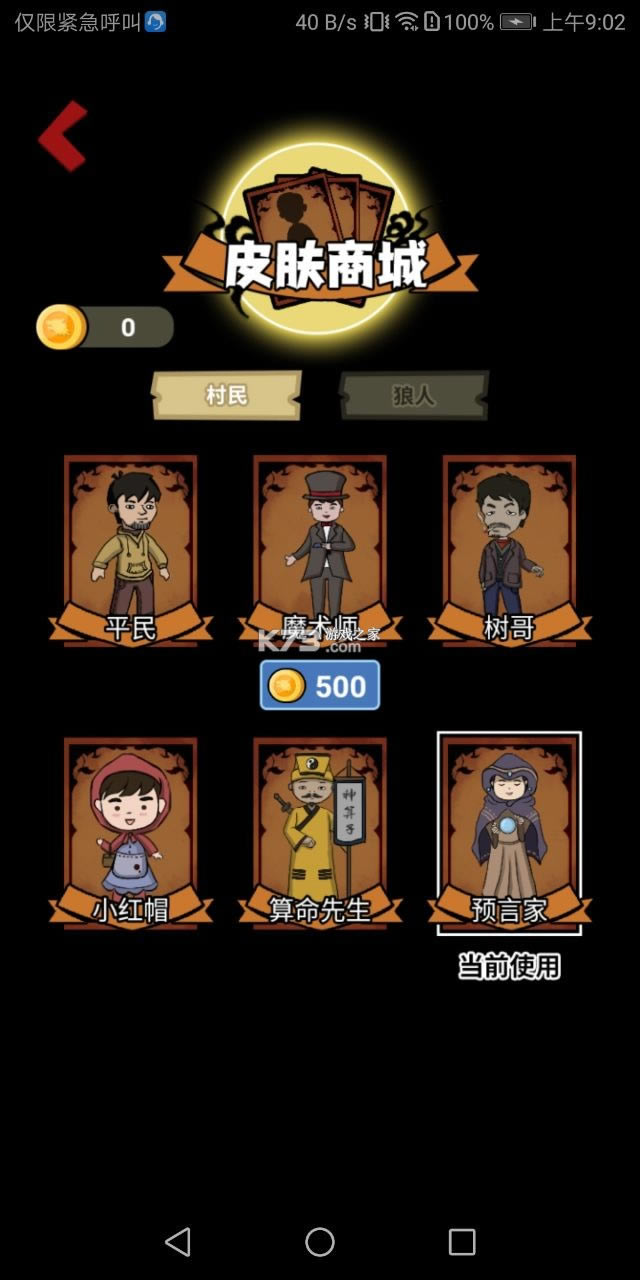Viewport: 640px width, 1280px height.
Task: Buy the 魔术师 skin for 500 coins
Action: [320, 686]
